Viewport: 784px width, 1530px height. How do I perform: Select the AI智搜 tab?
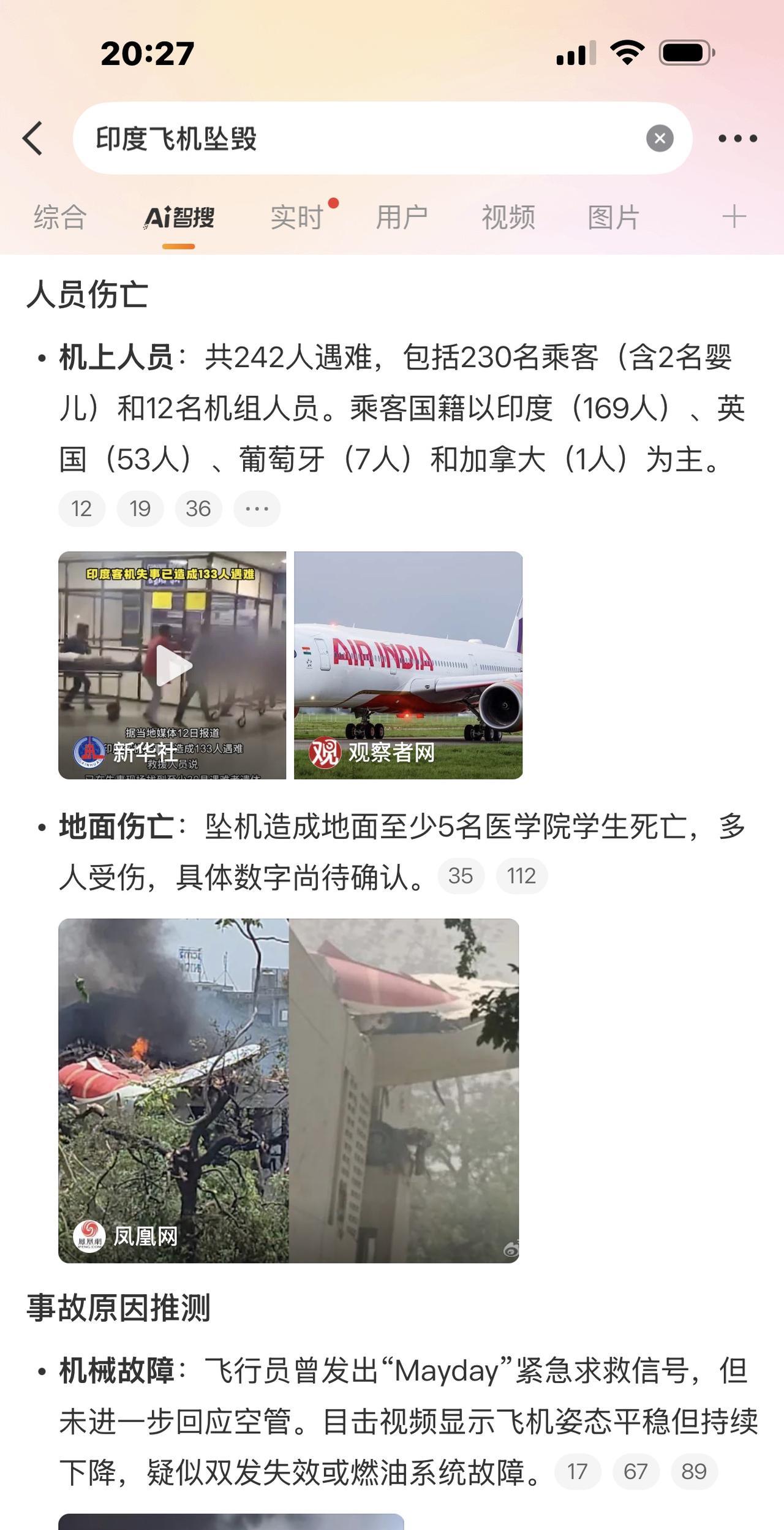[179, 217]
